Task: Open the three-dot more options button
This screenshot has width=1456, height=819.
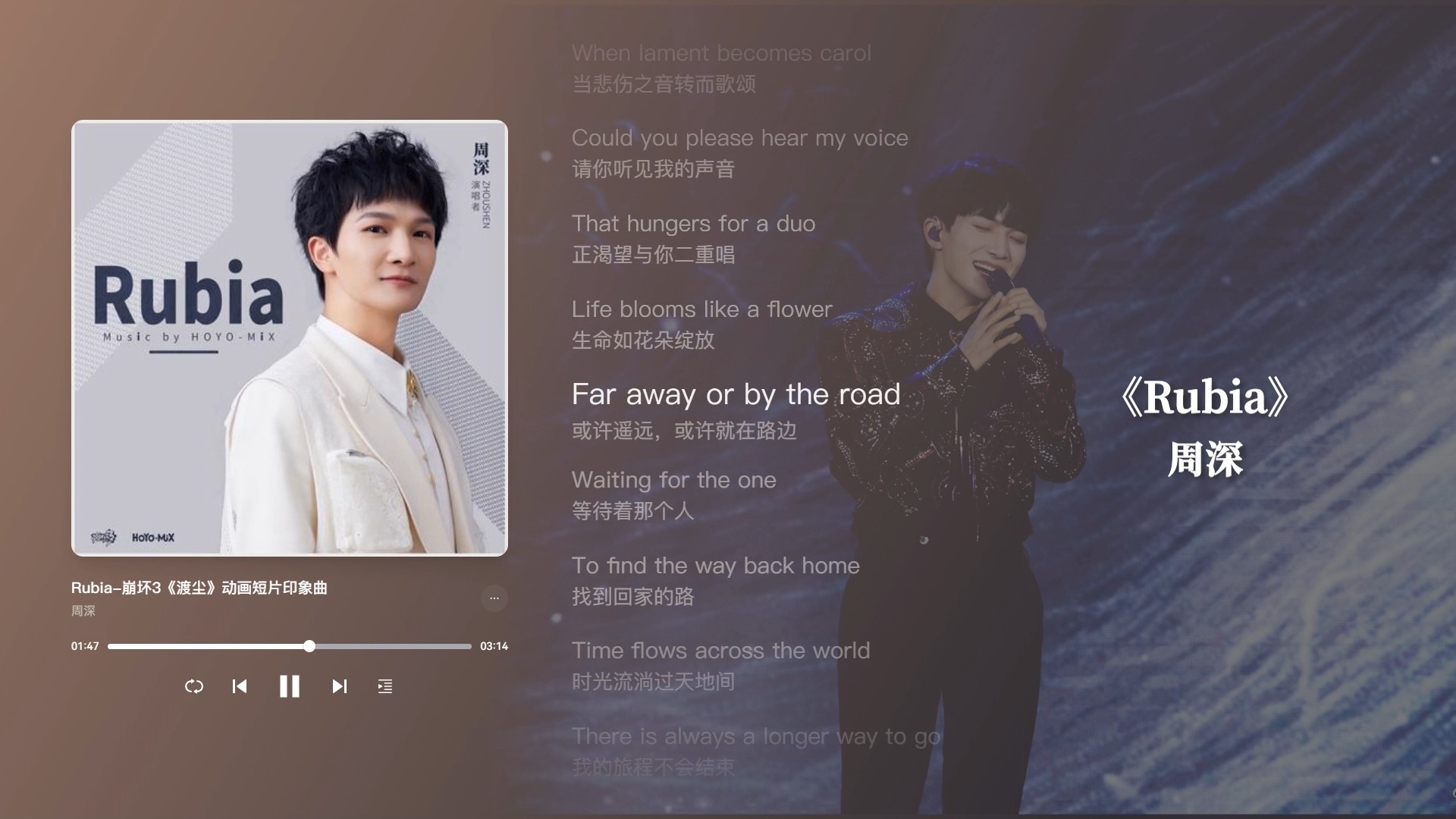Action: [x=494, y=598]
